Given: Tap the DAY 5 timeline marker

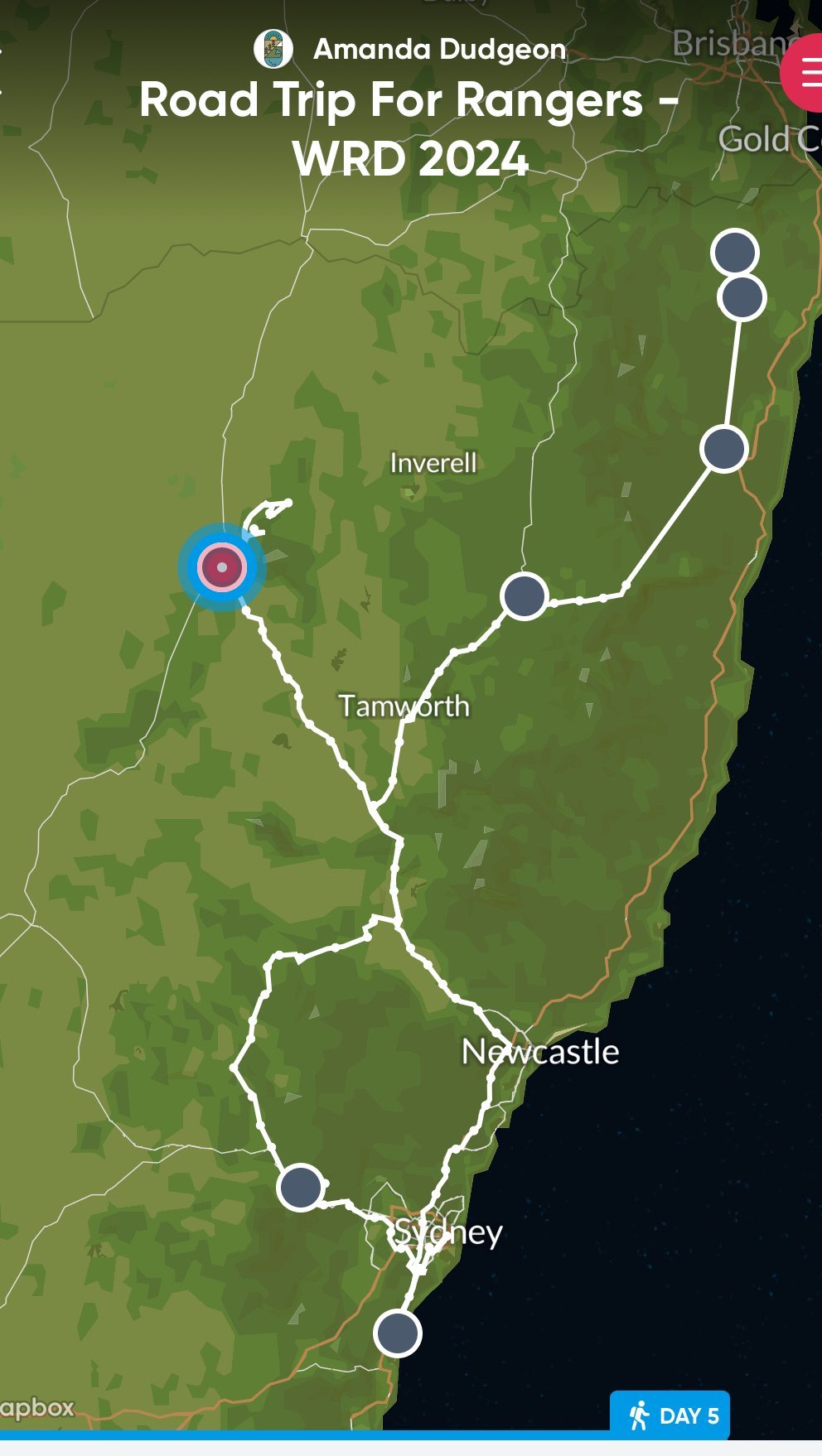Looking at the screenshot, I should click(x=670, y=1415).
